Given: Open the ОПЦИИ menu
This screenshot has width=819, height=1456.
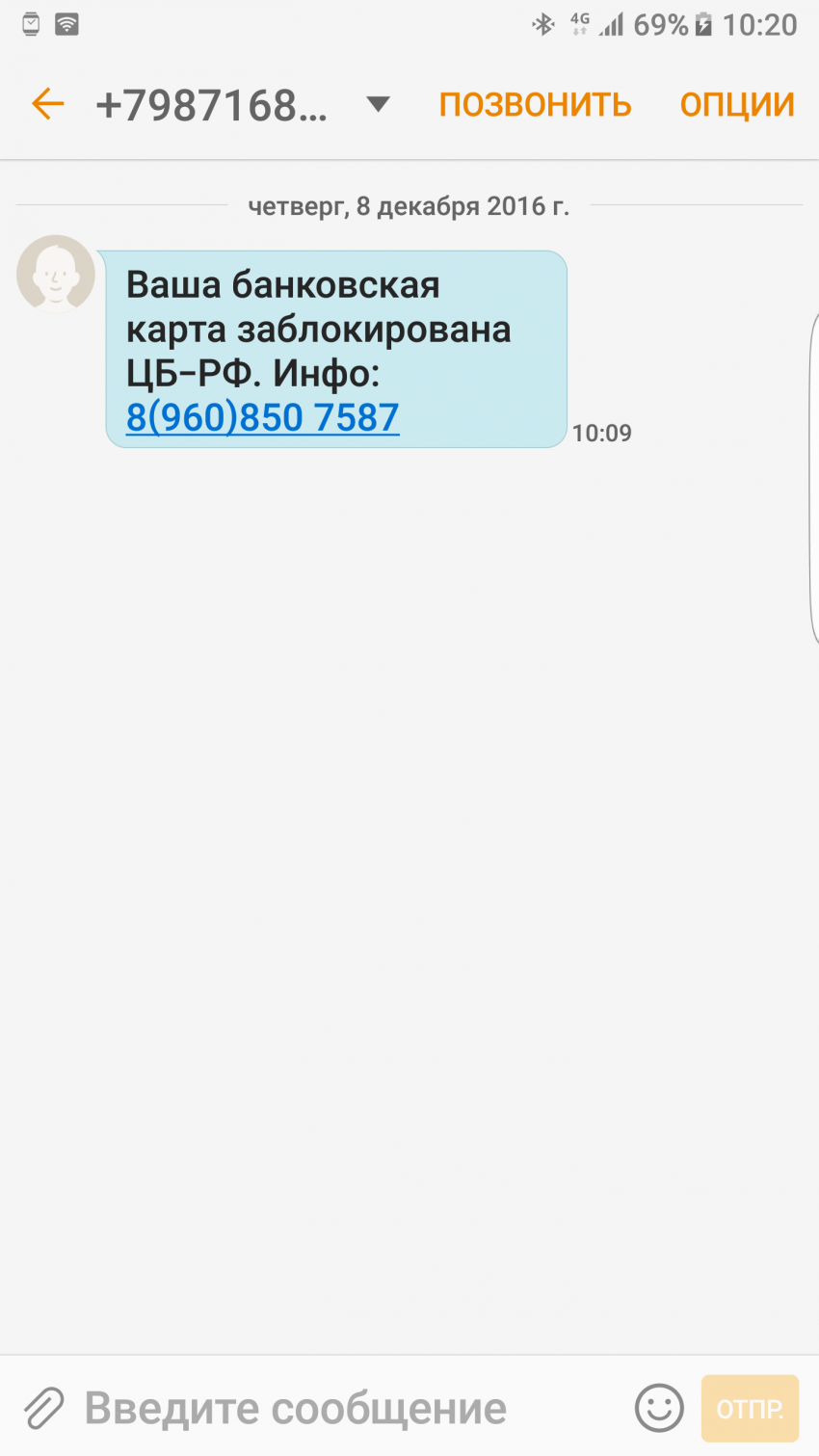Looking at the screenshot, I should (737, 104).
